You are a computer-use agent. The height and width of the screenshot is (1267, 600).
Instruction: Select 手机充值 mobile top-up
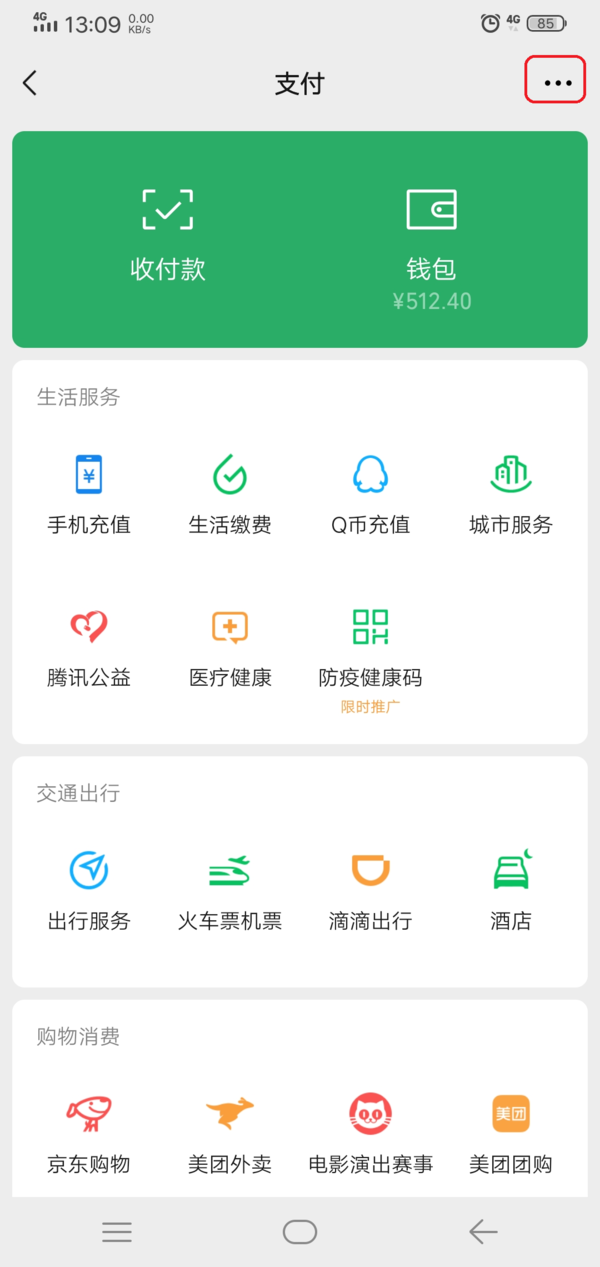coord(89,493)
